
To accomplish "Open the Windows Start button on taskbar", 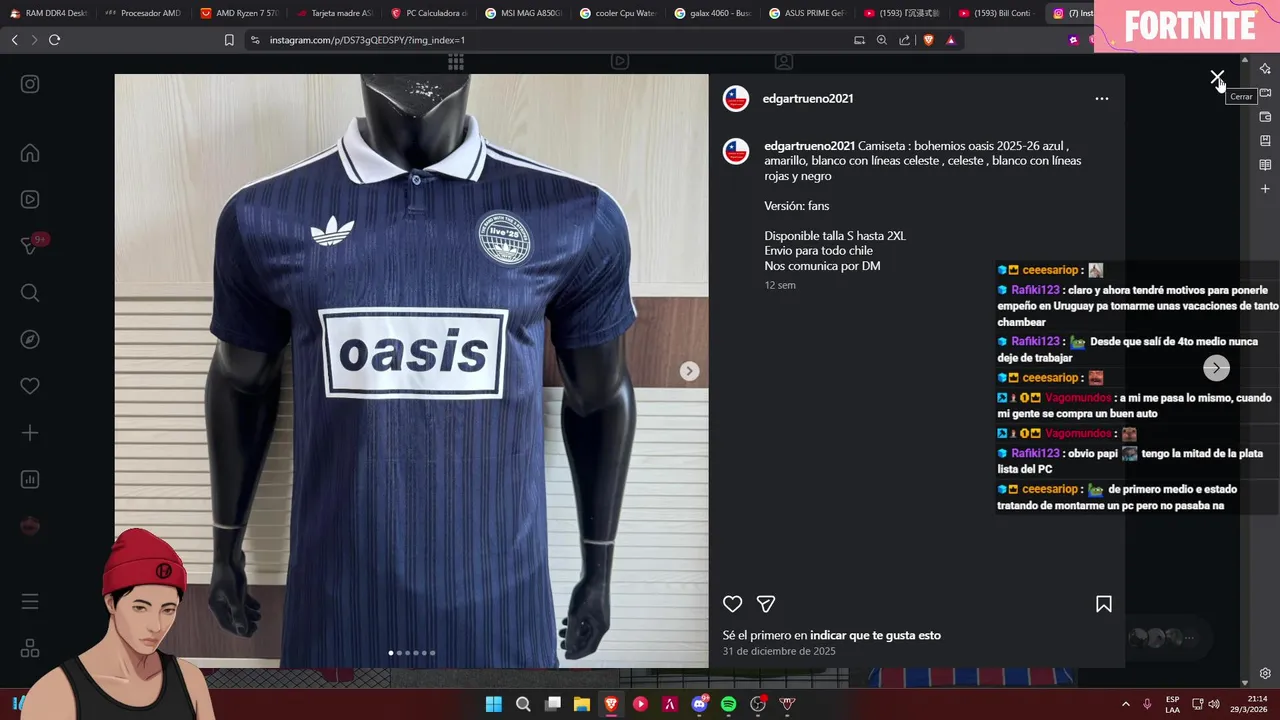I will 493,704.
